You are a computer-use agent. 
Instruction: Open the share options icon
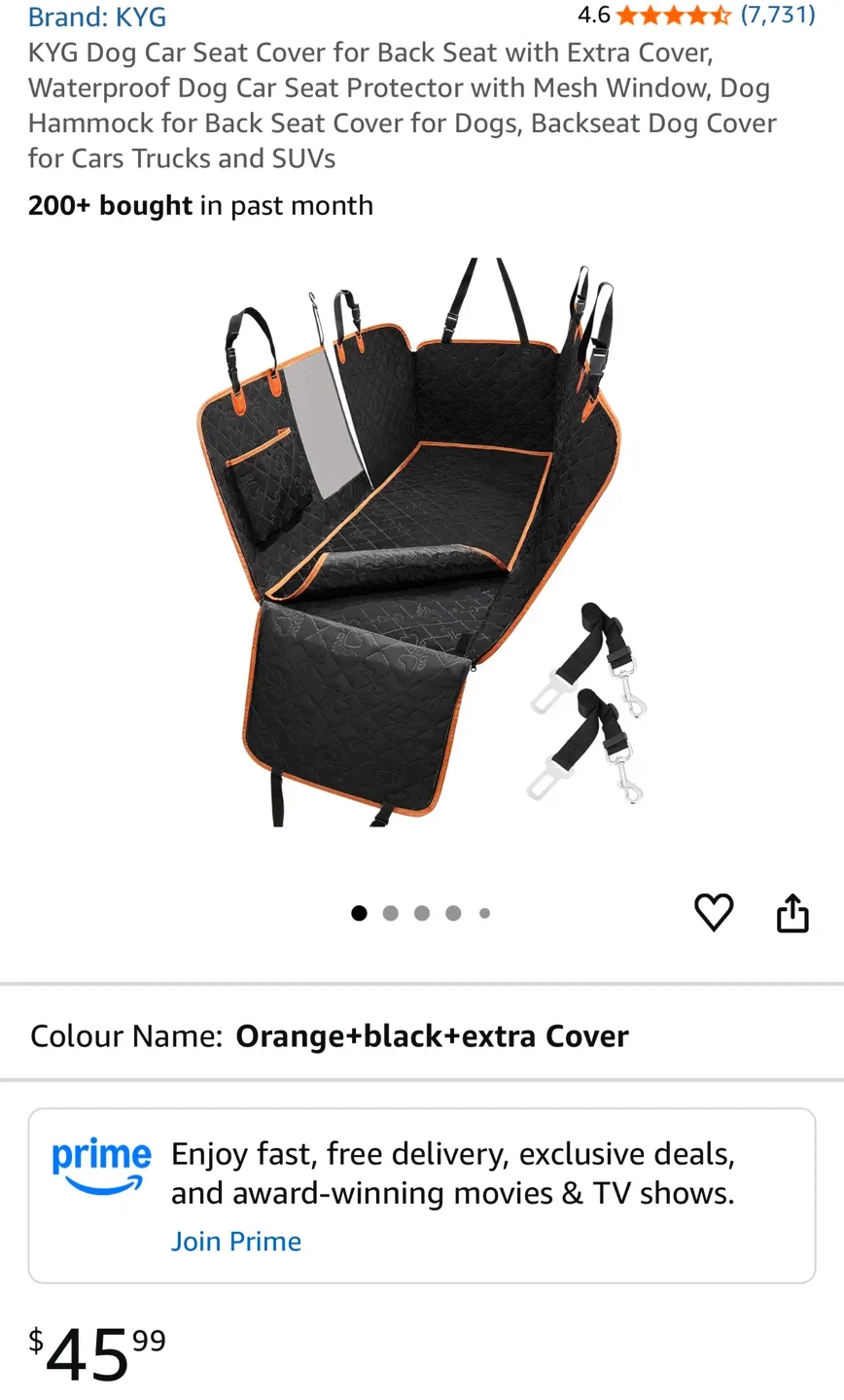click(x=793, y=912)
